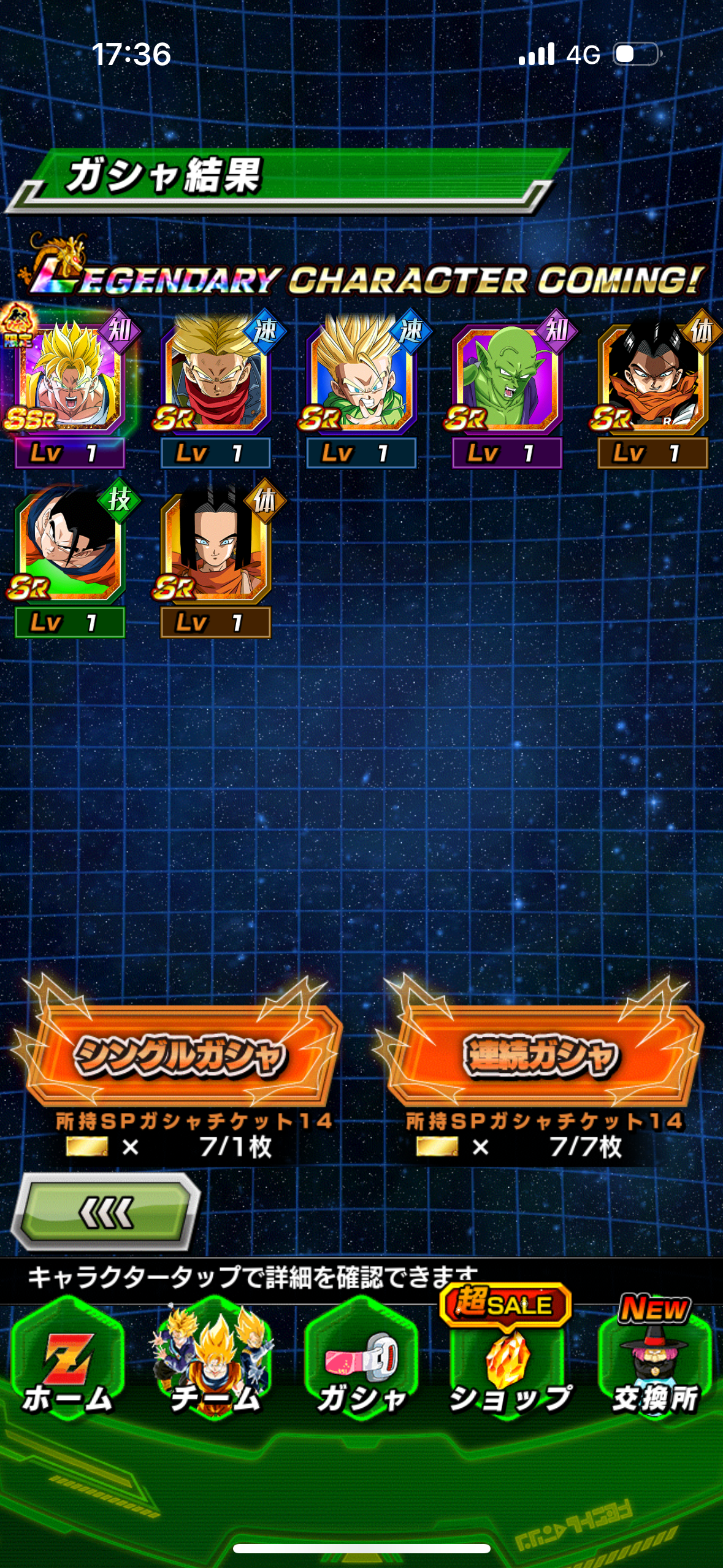
Task: Open the SSR Super Saiyan Goku card
Action: (69, 377)
